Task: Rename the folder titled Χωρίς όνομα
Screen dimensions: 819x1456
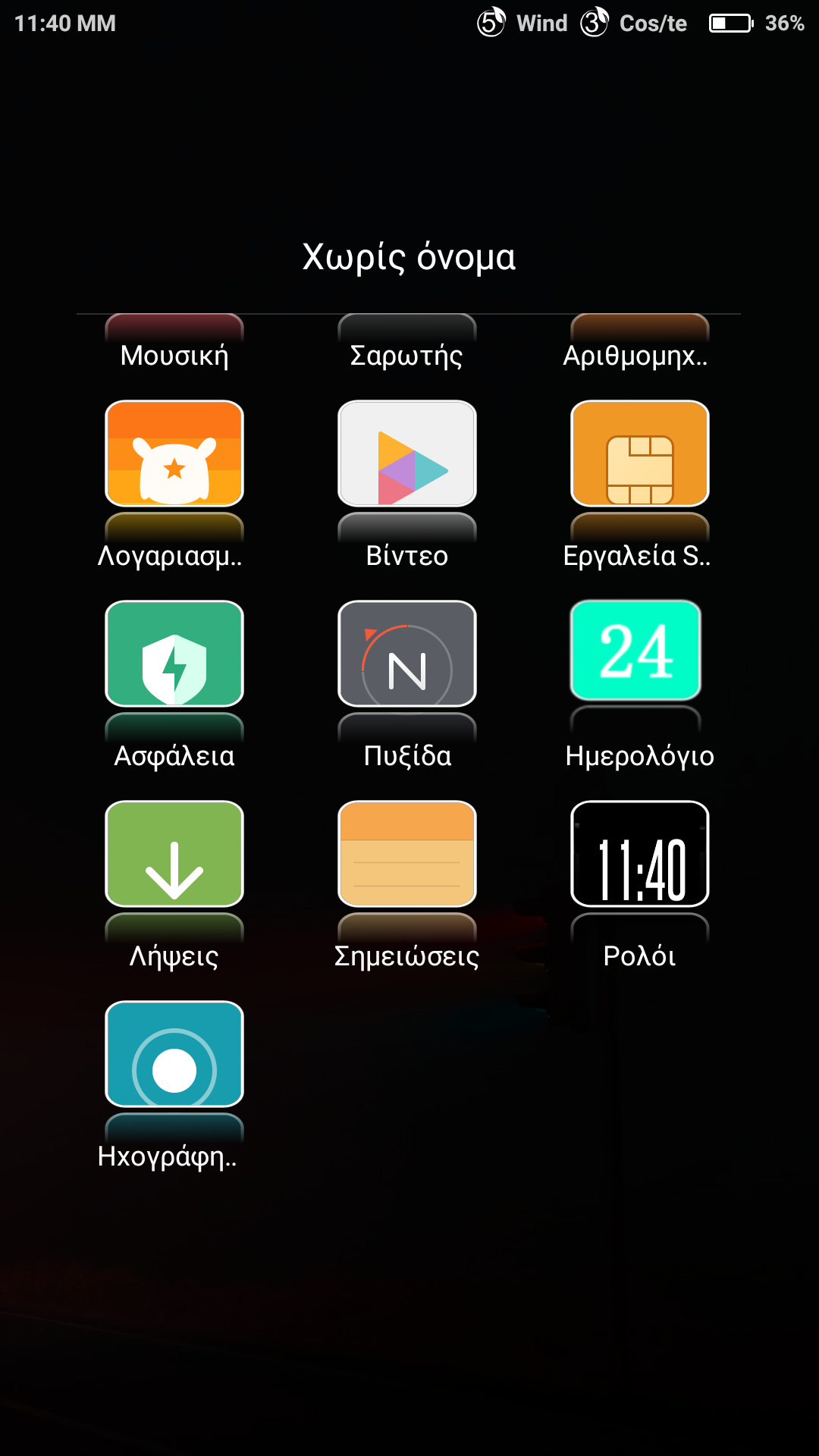Action: pos(409,257)
